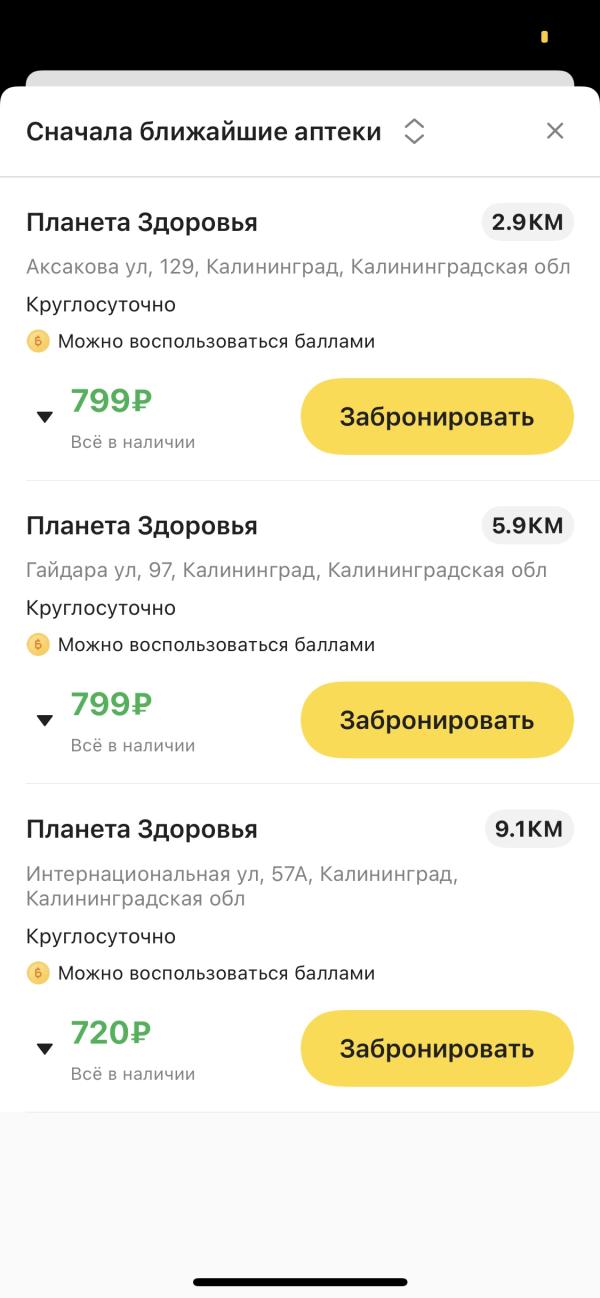Close the pharmacy list sheet
The width and height of the screenshot is (600, 1298).
pyautogui.click(x=555, y=130)
